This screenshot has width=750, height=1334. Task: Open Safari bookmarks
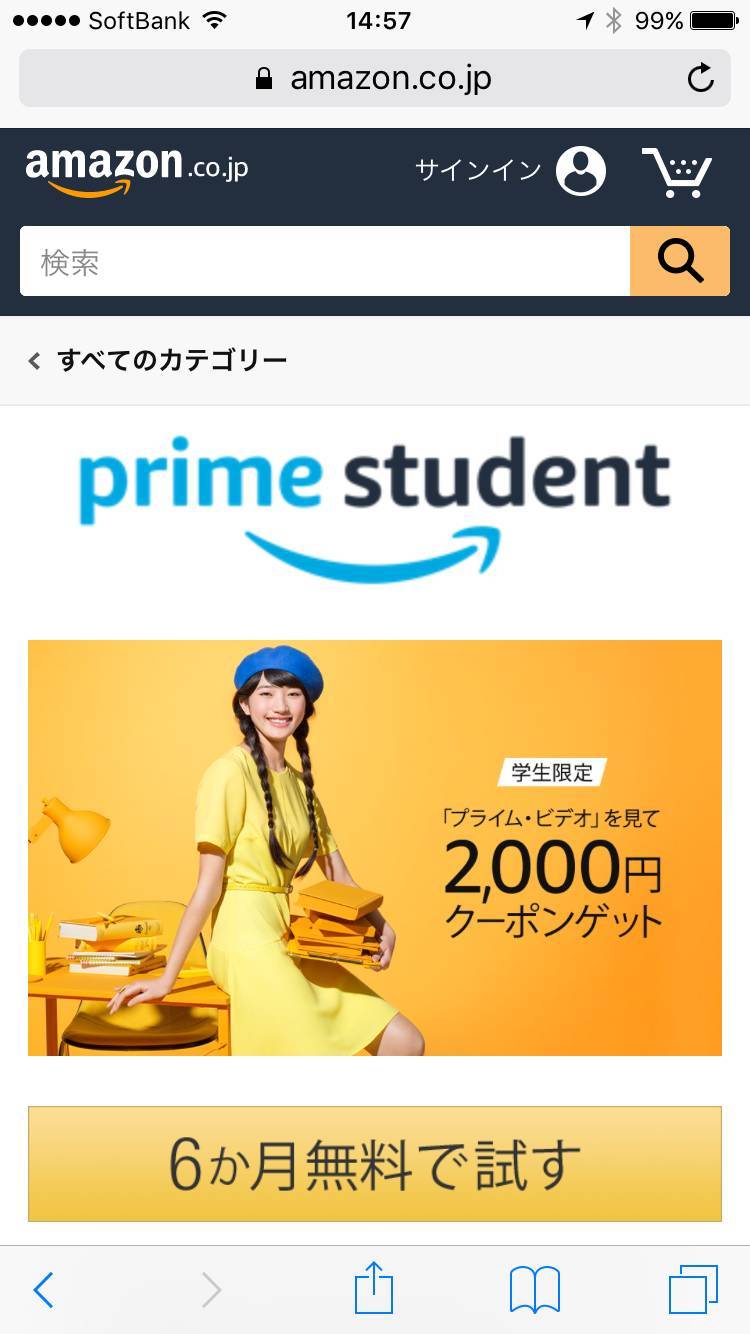[535, 1290]
